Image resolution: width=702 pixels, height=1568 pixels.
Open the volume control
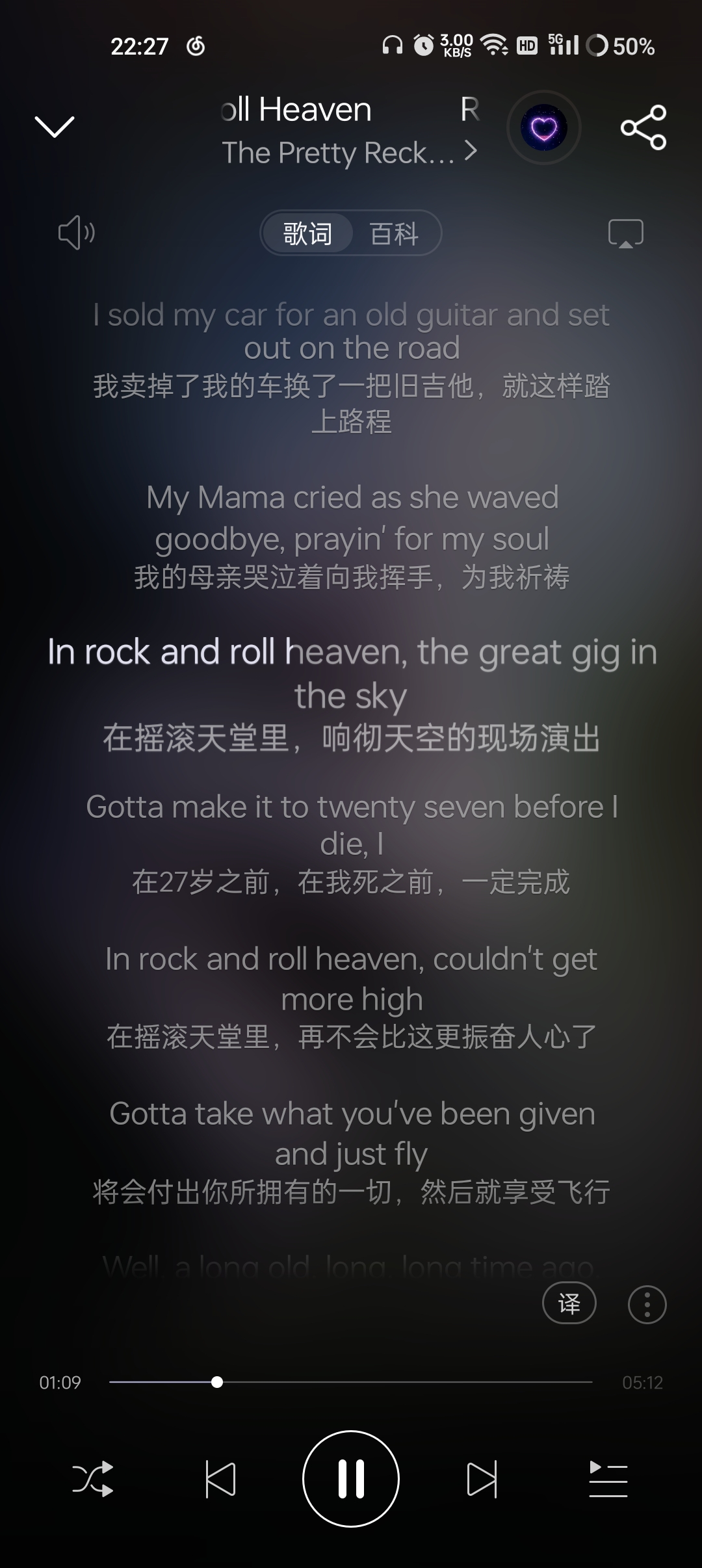pyautogui.click(x=77, y=232)
